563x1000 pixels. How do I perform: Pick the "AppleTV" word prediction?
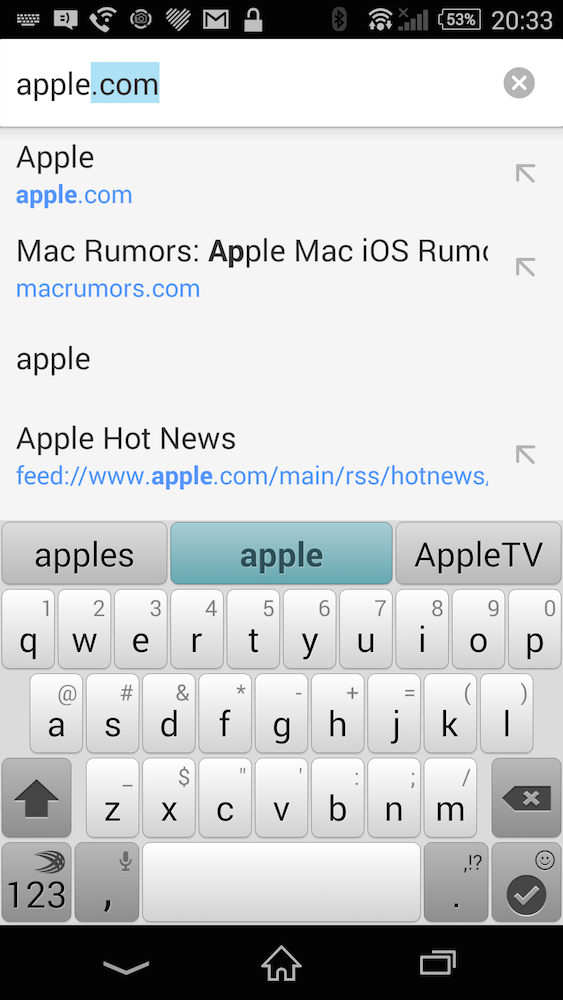479,554
